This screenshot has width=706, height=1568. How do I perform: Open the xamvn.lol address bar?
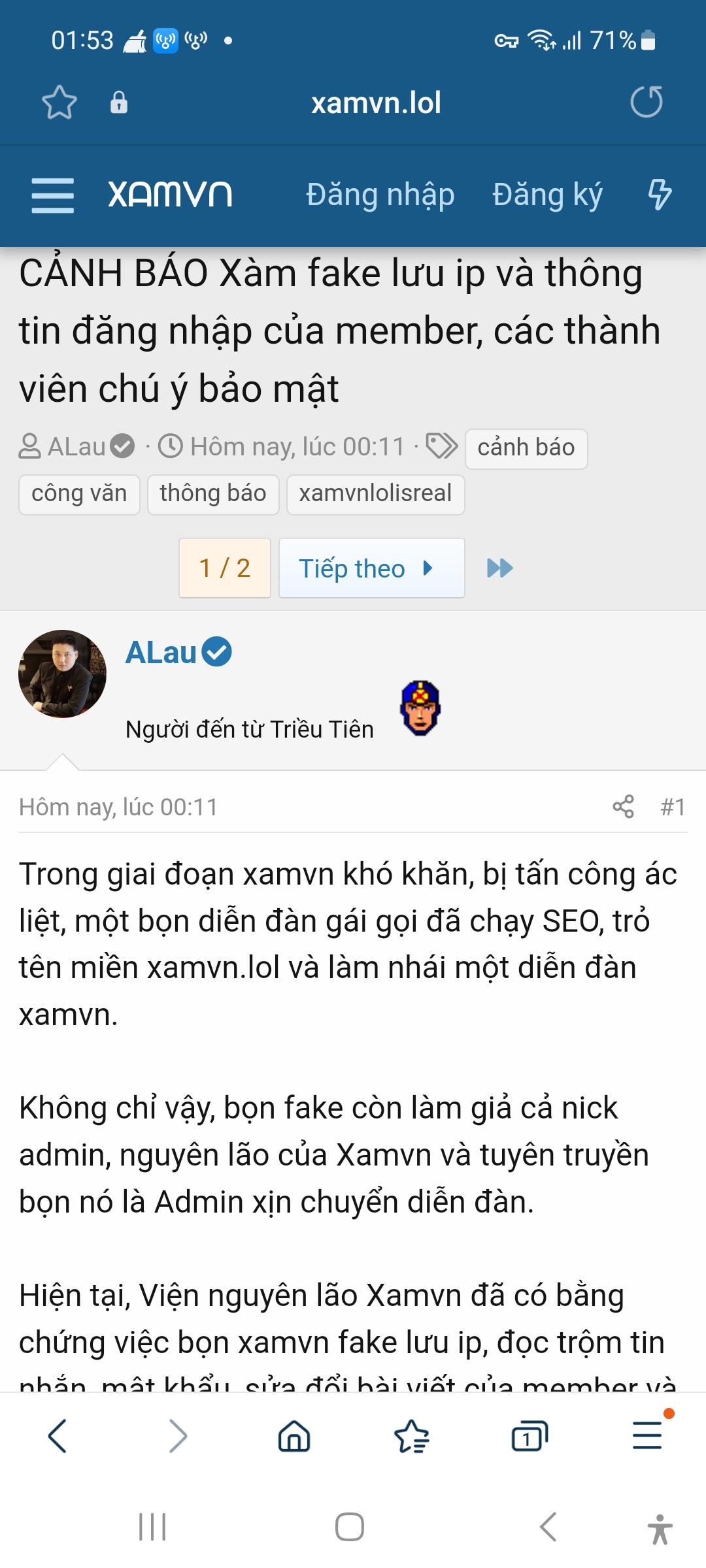click(376, 103)
